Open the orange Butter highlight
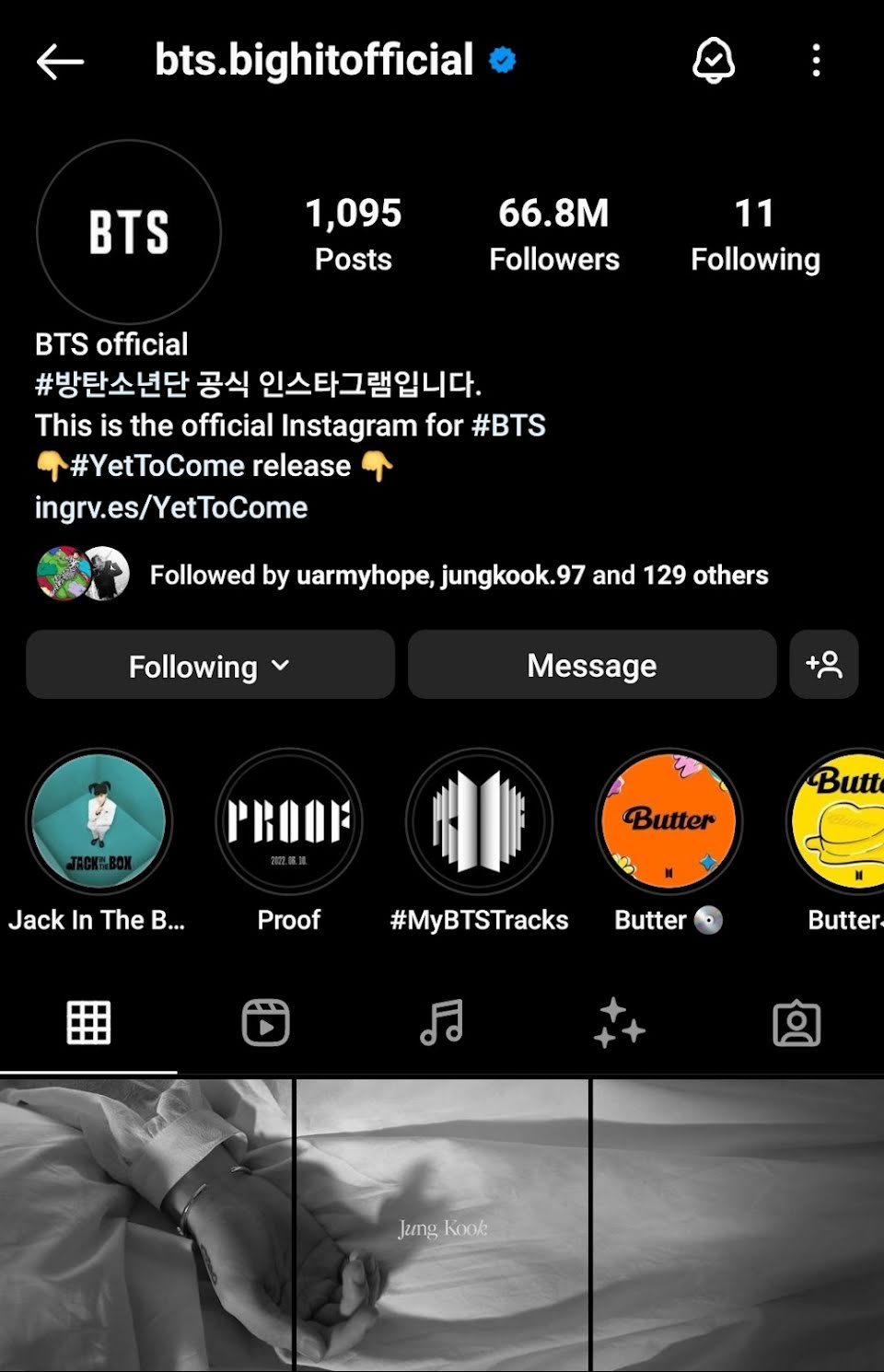 [x=669, y=821]
